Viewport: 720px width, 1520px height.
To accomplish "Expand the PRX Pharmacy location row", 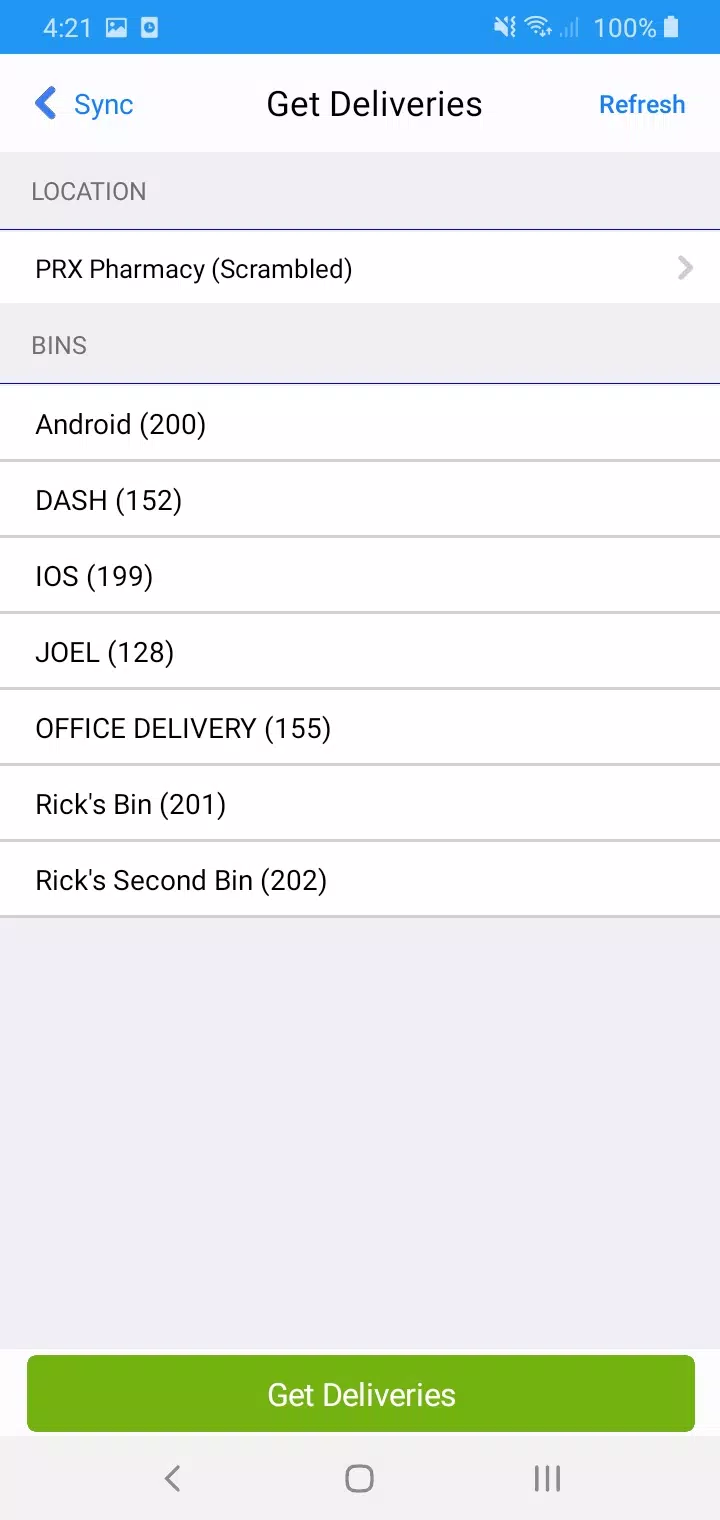I will [360, 268].
